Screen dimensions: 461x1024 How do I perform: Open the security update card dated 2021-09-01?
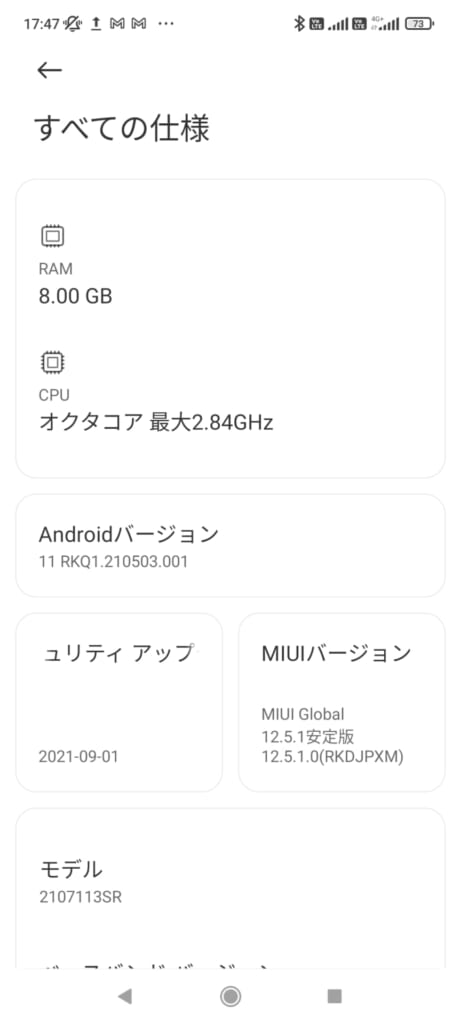(x=119, y=702)
